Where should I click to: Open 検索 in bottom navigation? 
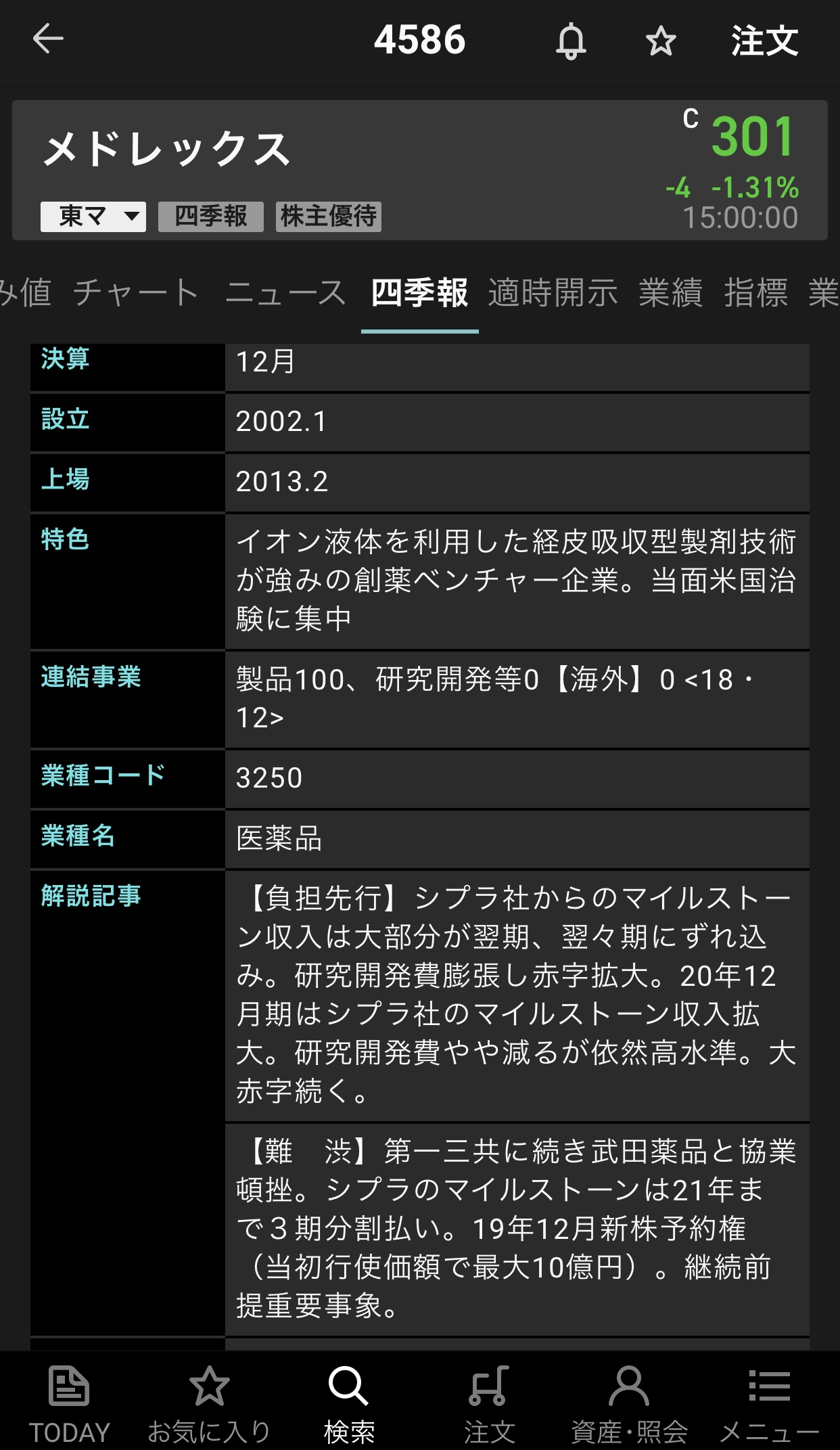[349, 1403]
